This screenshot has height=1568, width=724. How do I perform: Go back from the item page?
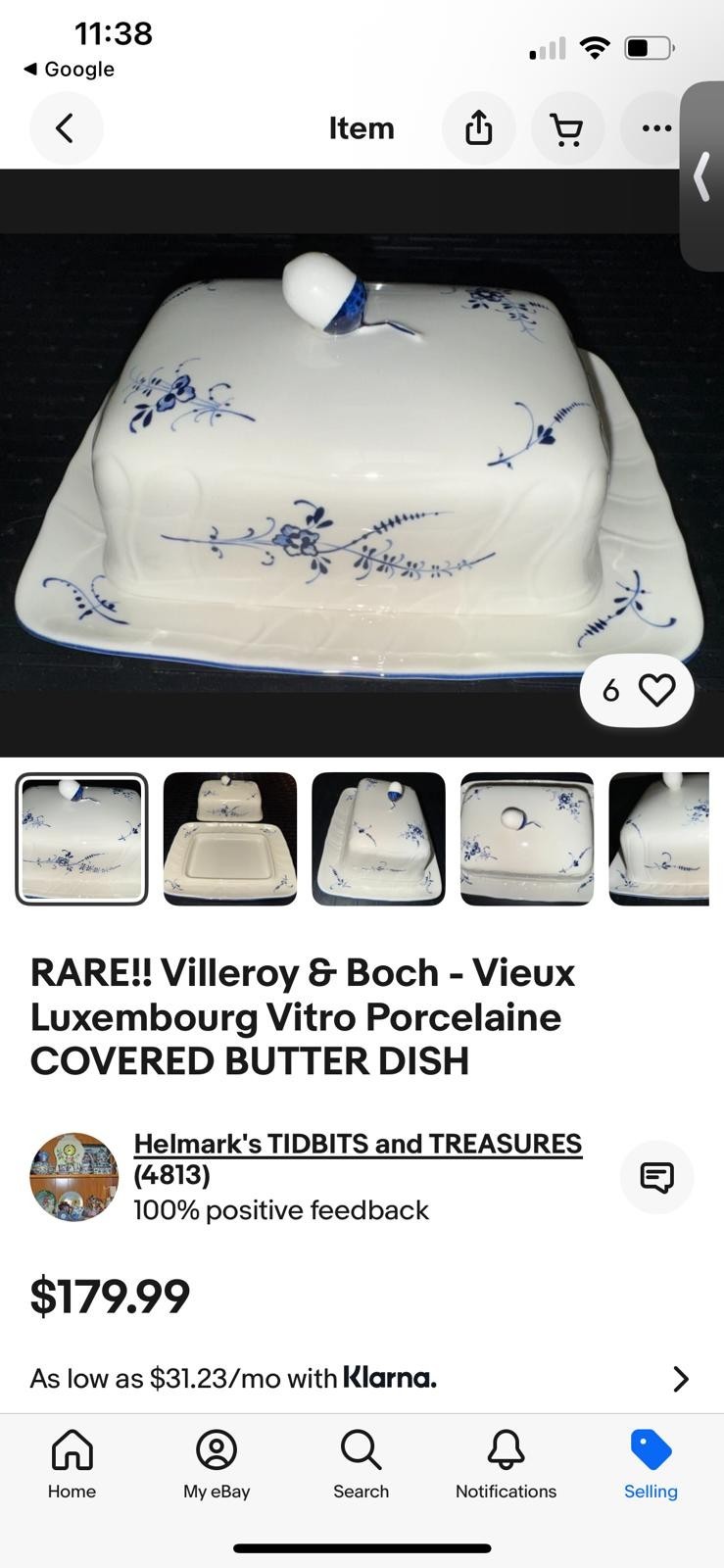(66, 128)
